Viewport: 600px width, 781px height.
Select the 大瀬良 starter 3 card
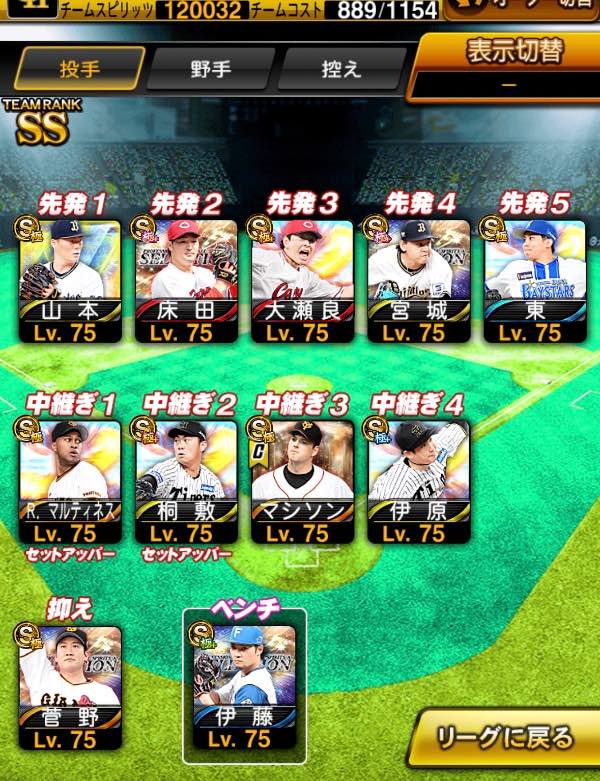coord(302,282)
